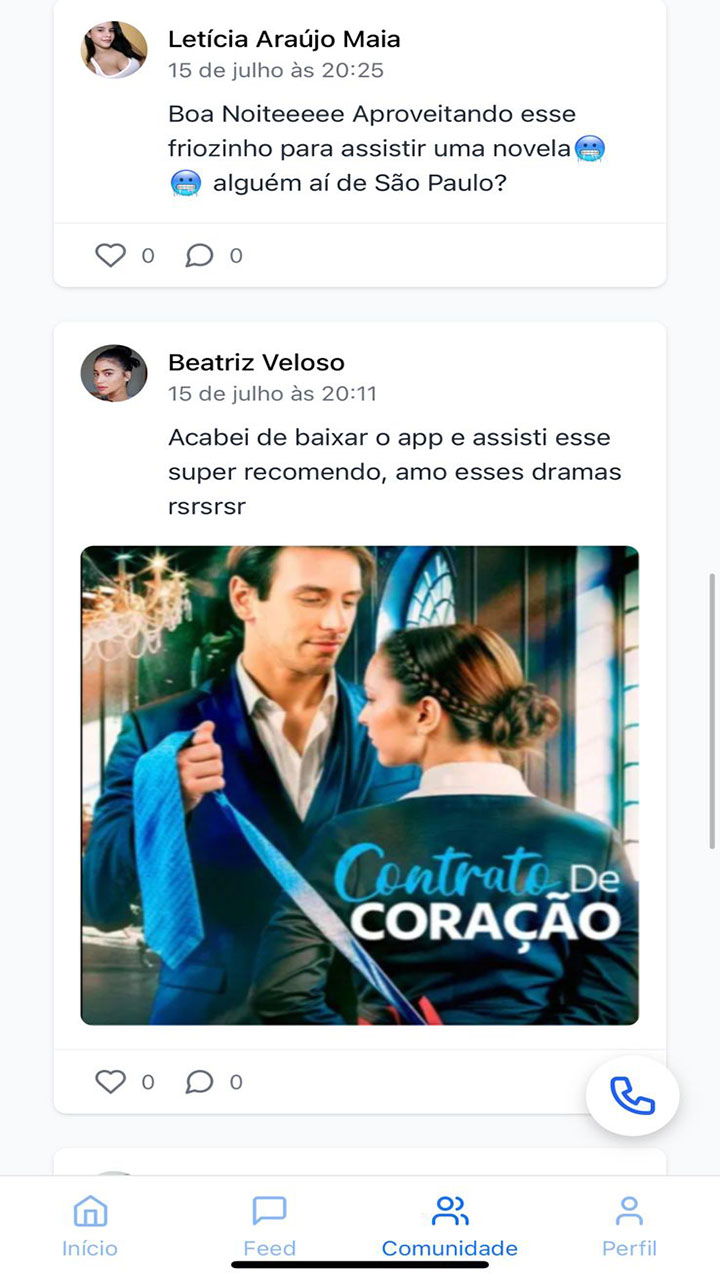Comment on Beatriz Veloso's post
720x1280 pixels.
click(x=200, y=1081)
